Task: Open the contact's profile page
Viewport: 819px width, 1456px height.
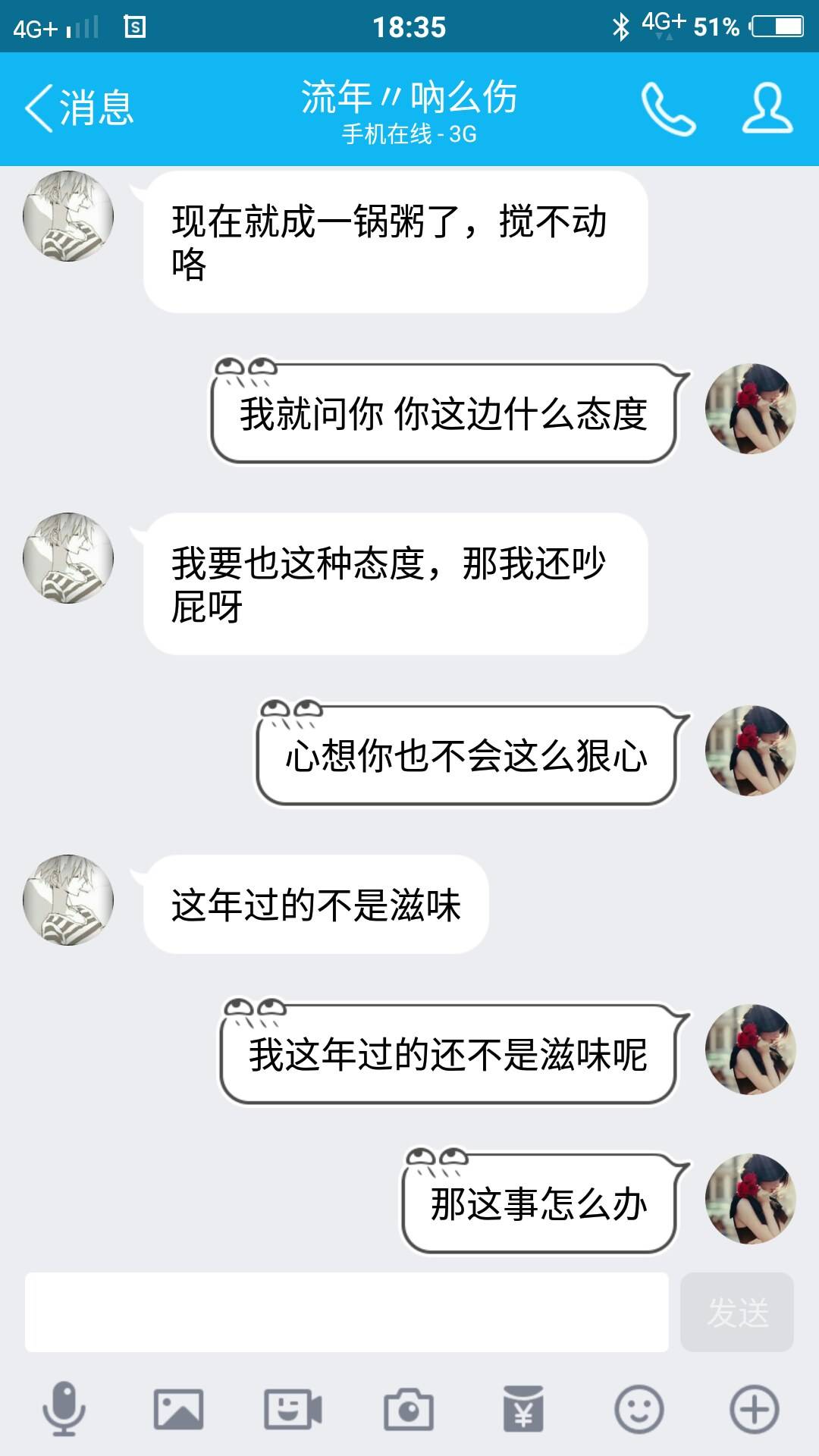Action: [x=767, y=109]
